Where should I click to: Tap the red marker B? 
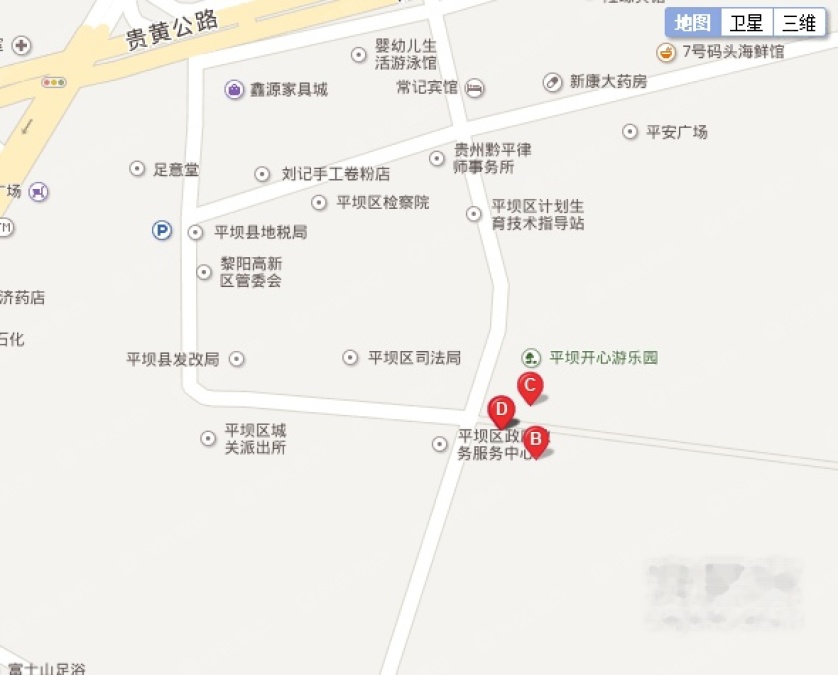[x=536, y=440]
